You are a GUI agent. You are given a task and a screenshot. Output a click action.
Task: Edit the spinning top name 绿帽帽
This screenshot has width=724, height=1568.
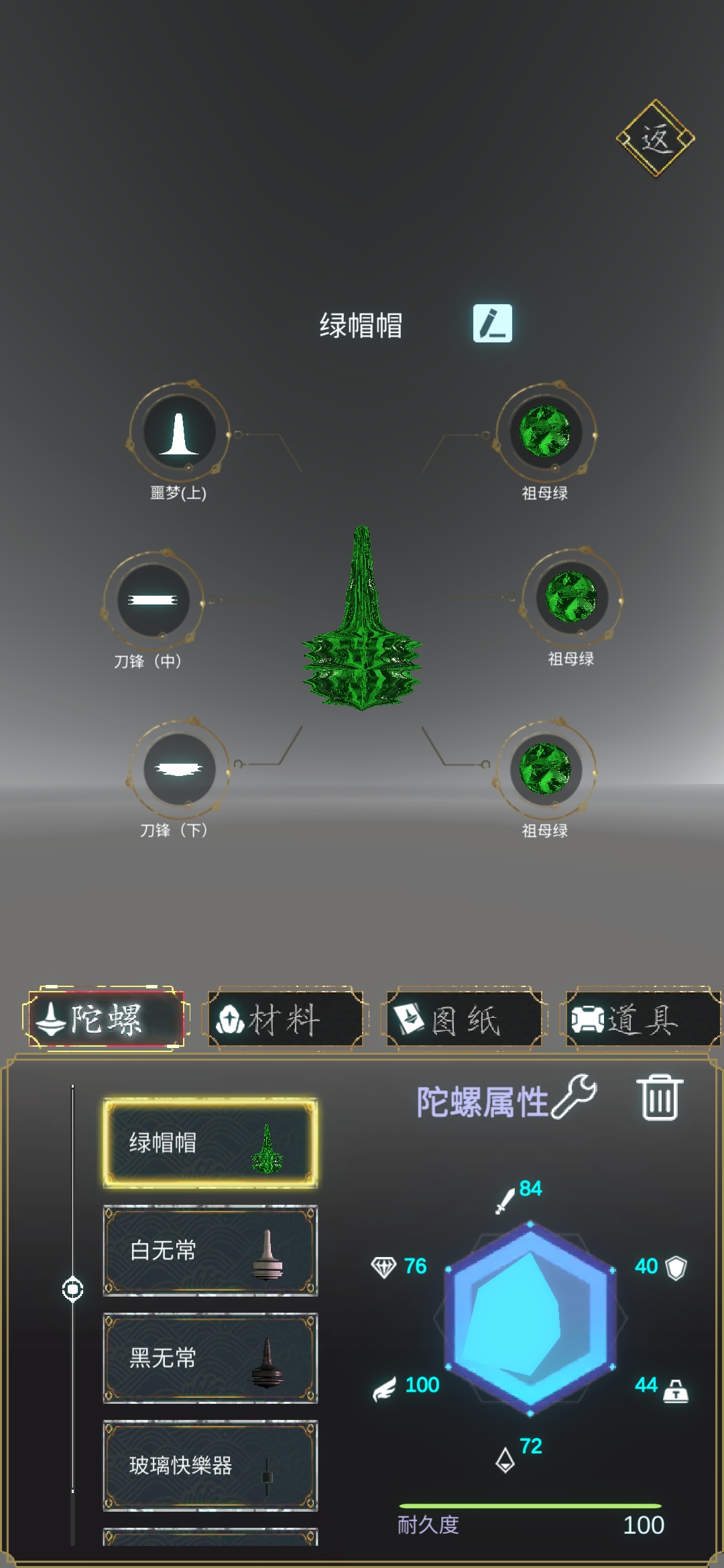[492, 324]
